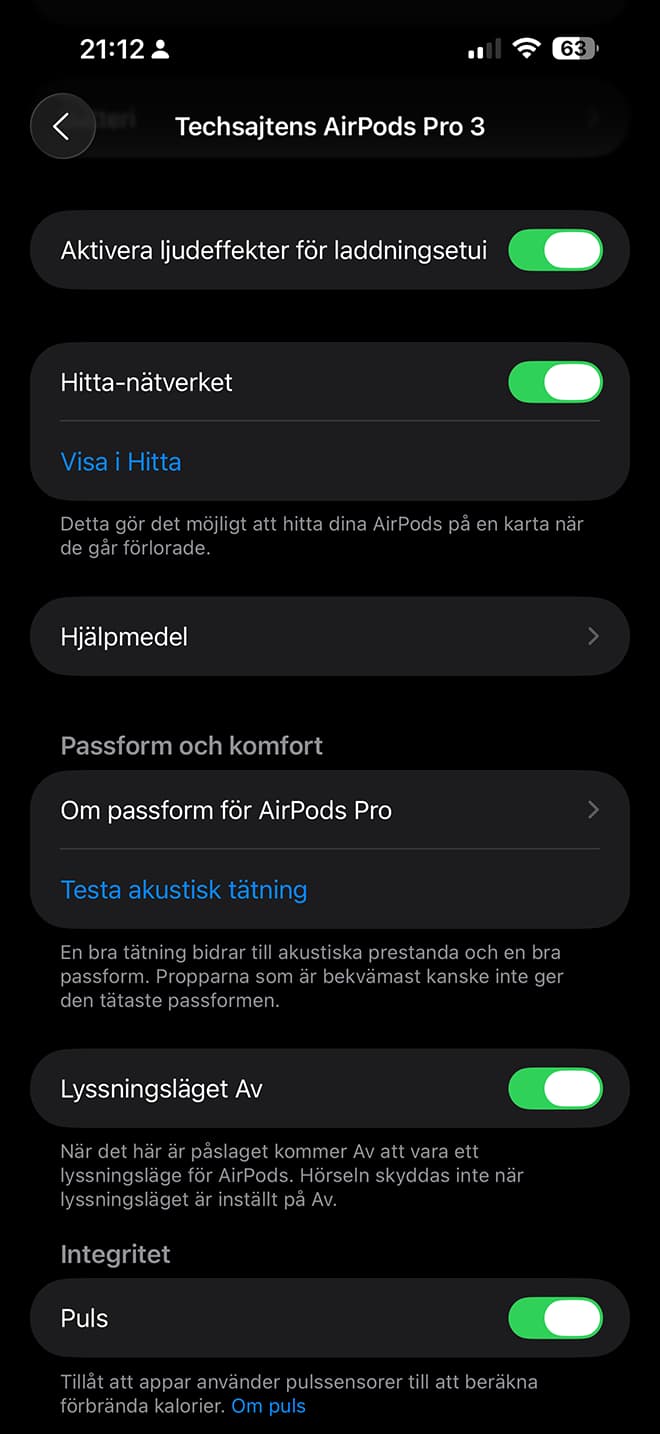660x1434 pixels.
Task: Open Om passform för AirPods Pro
Action: click(x=330, y=810)
